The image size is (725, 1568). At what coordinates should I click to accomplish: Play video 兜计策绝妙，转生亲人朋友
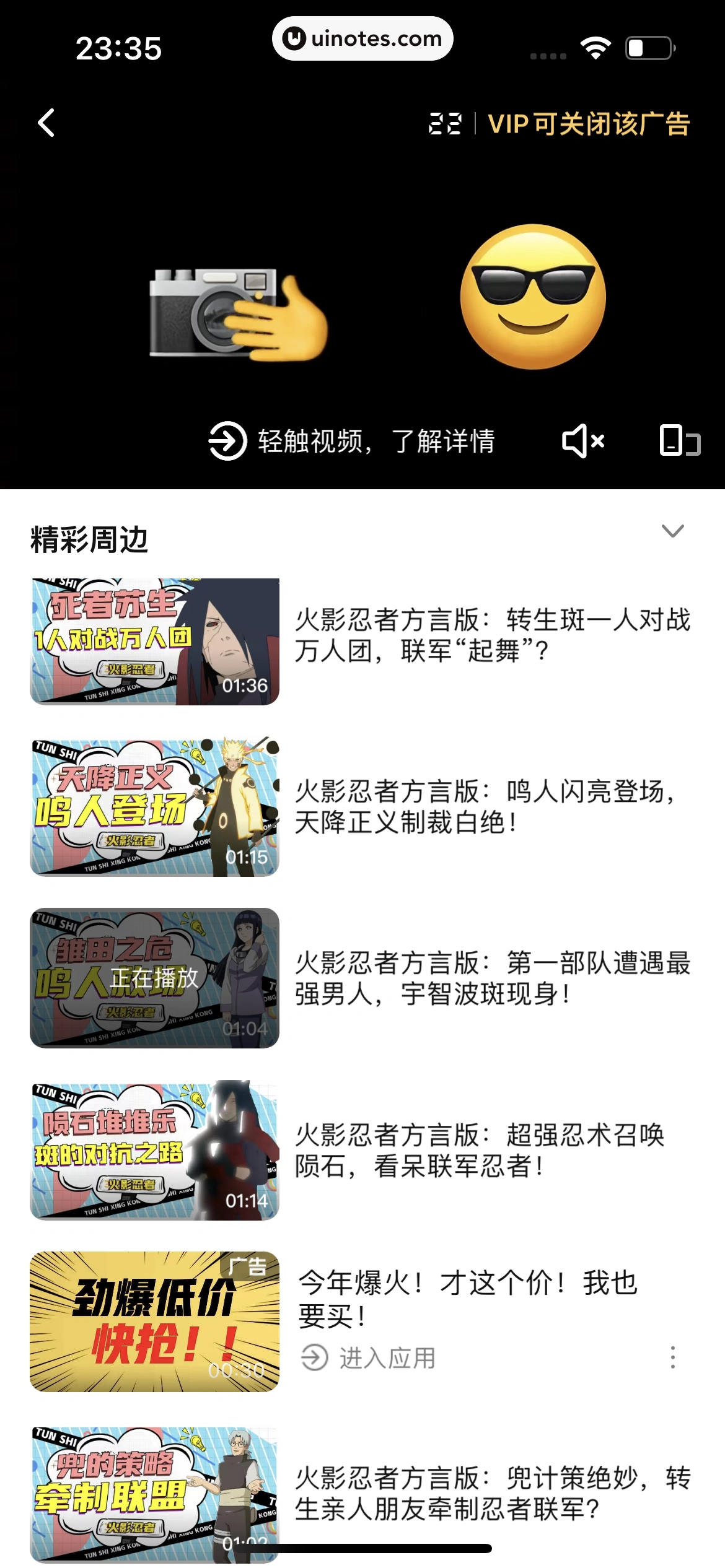[492, 1493]
